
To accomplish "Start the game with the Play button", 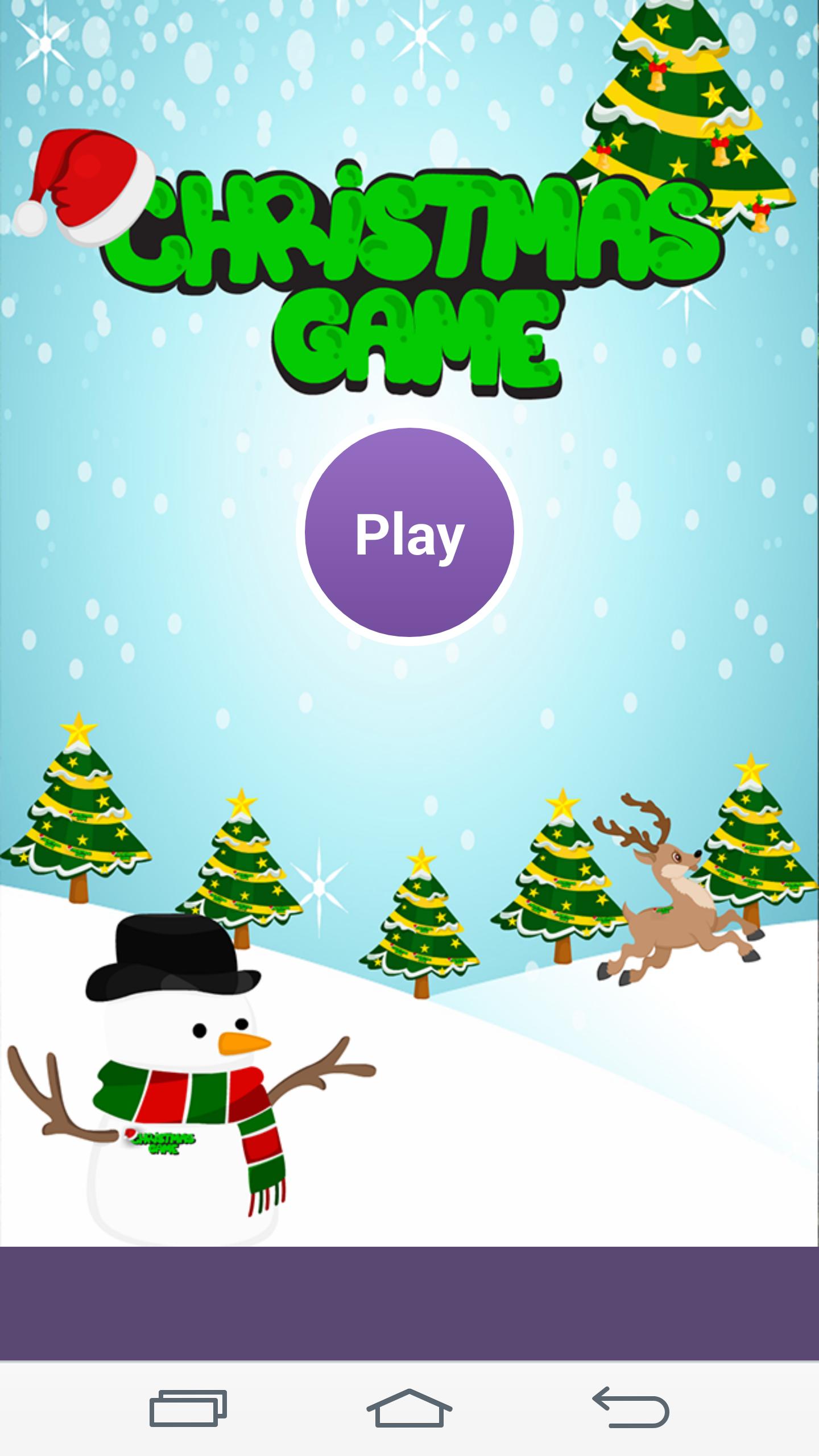I will (x=409, y=533).
